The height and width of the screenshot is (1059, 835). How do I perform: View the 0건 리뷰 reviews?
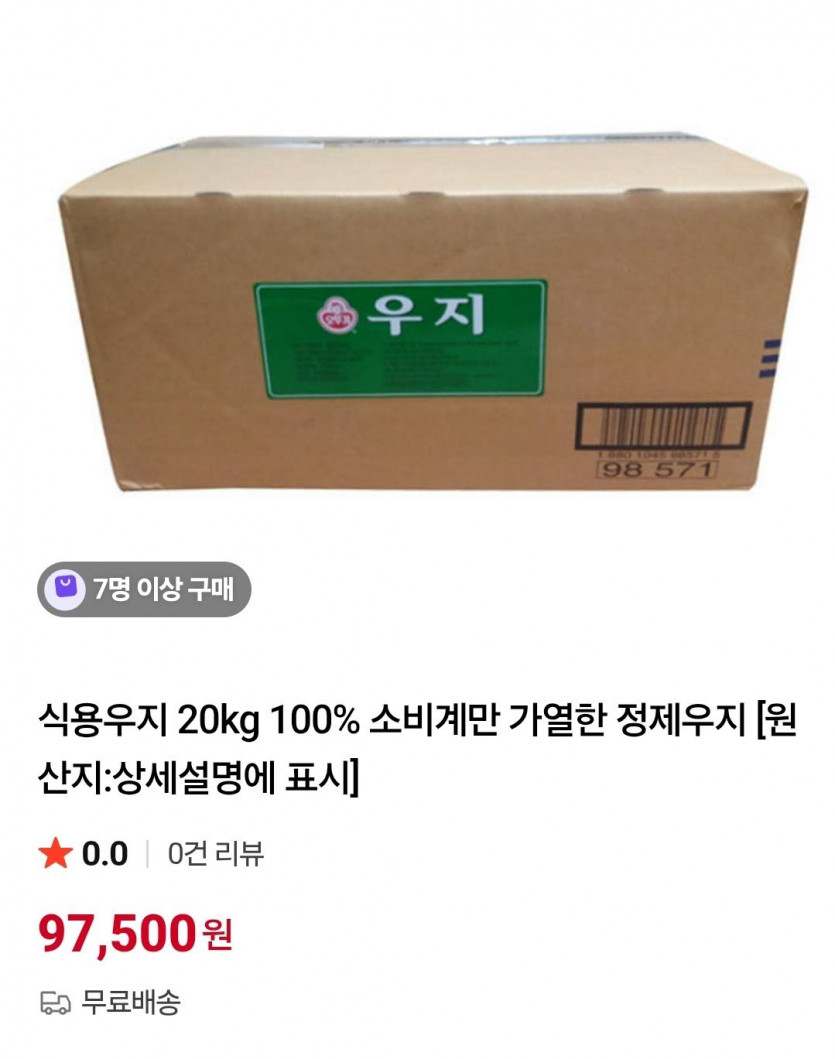coord(215,854)
